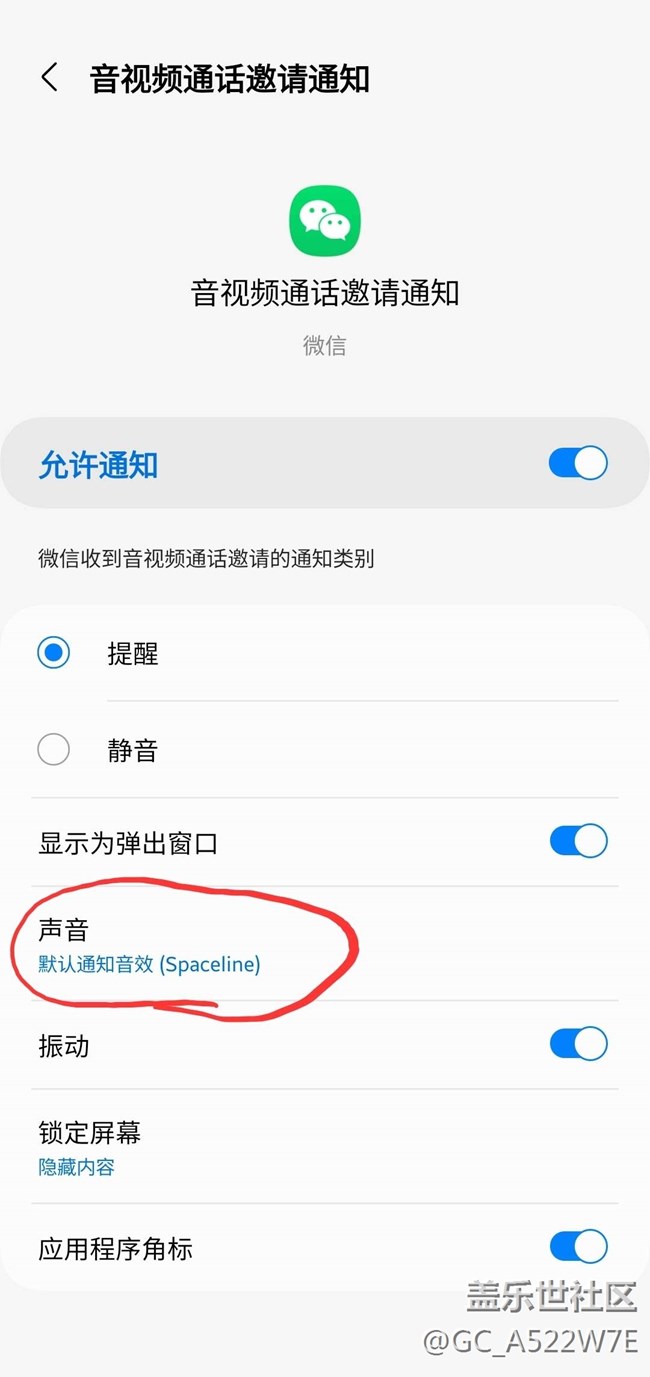Go back from the notification category page

coord(49,78)
